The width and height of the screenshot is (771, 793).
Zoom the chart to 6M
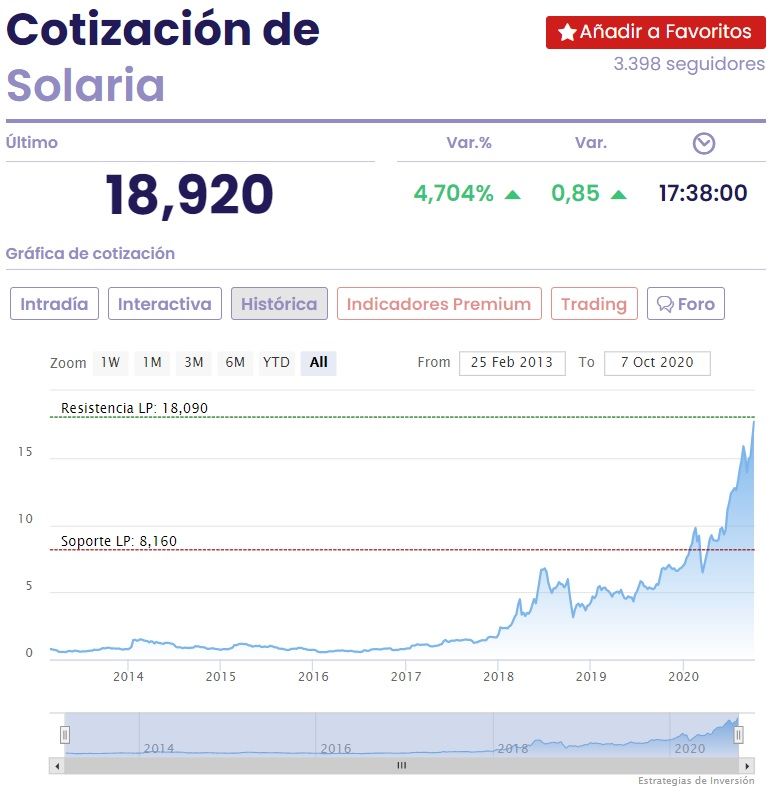(235, 362)
